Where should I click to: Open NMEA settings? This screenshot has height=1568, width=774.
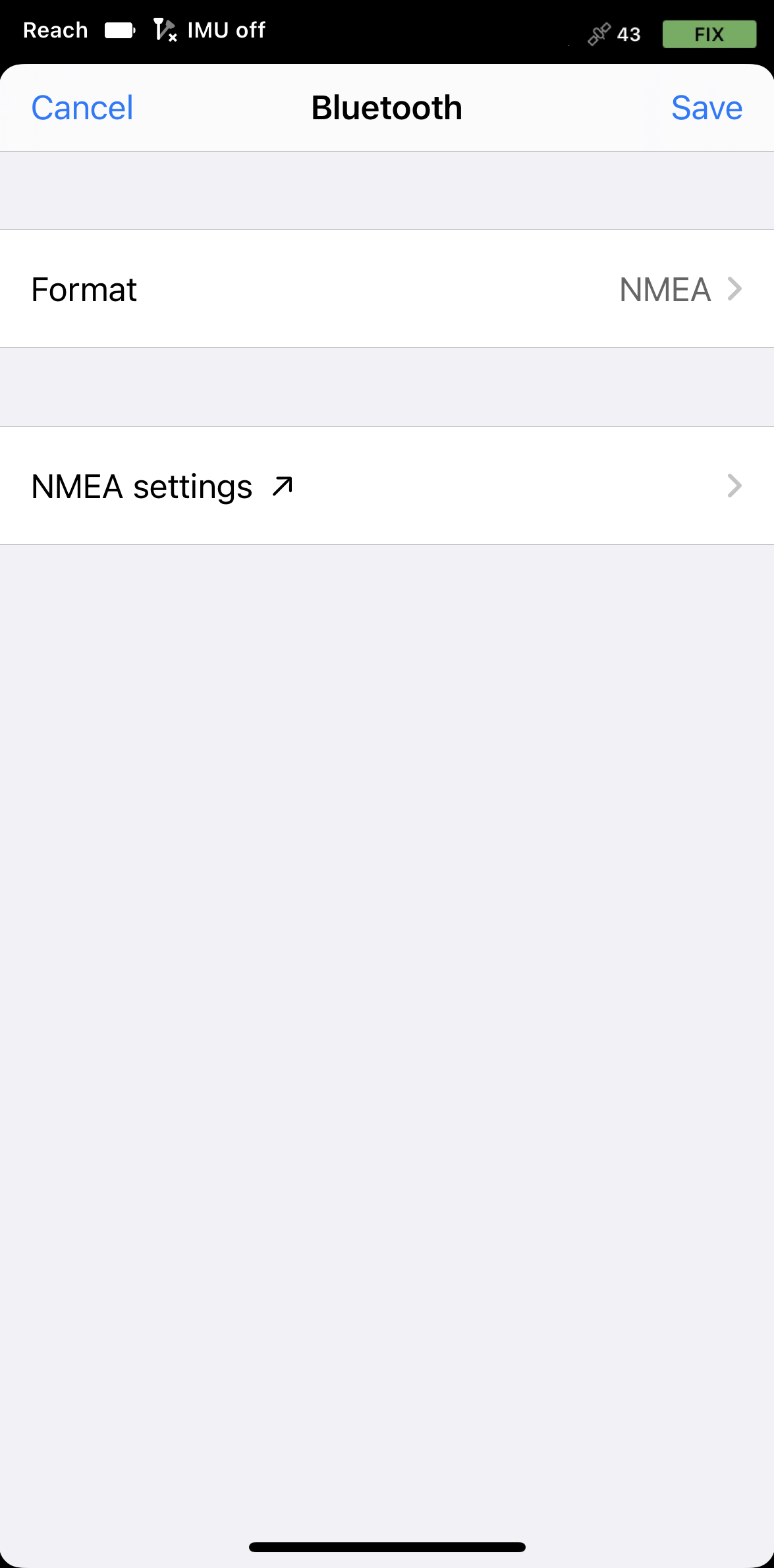[387, 486]
